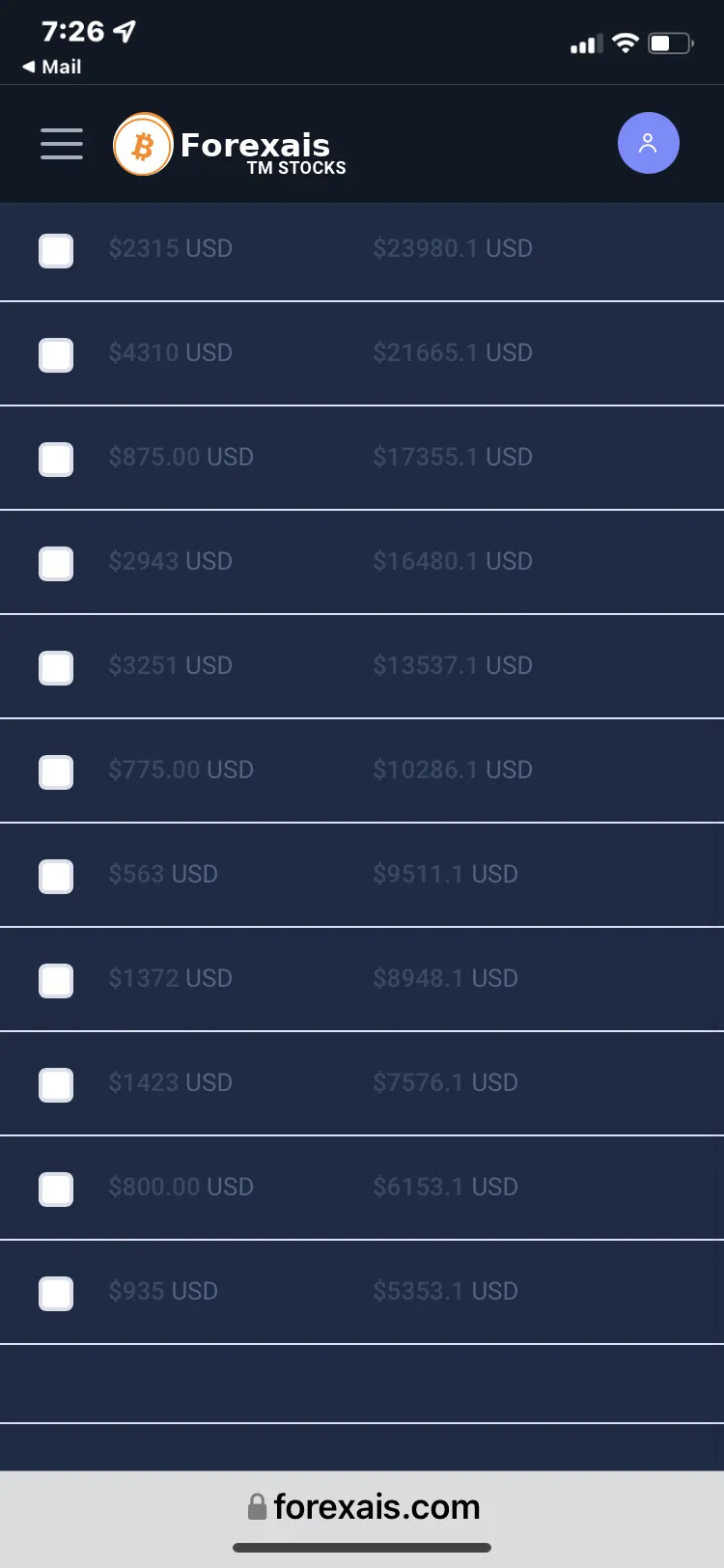Check the $935 USD row checkbox

tap(56, 1294)
